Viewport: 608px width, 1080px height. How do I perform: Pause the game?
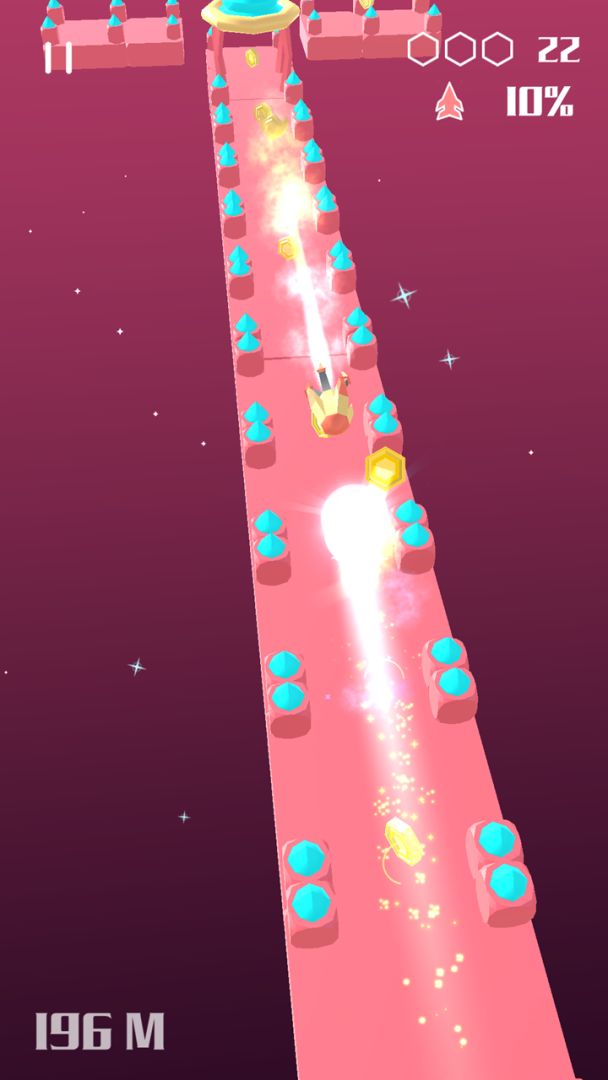point(58,57)
